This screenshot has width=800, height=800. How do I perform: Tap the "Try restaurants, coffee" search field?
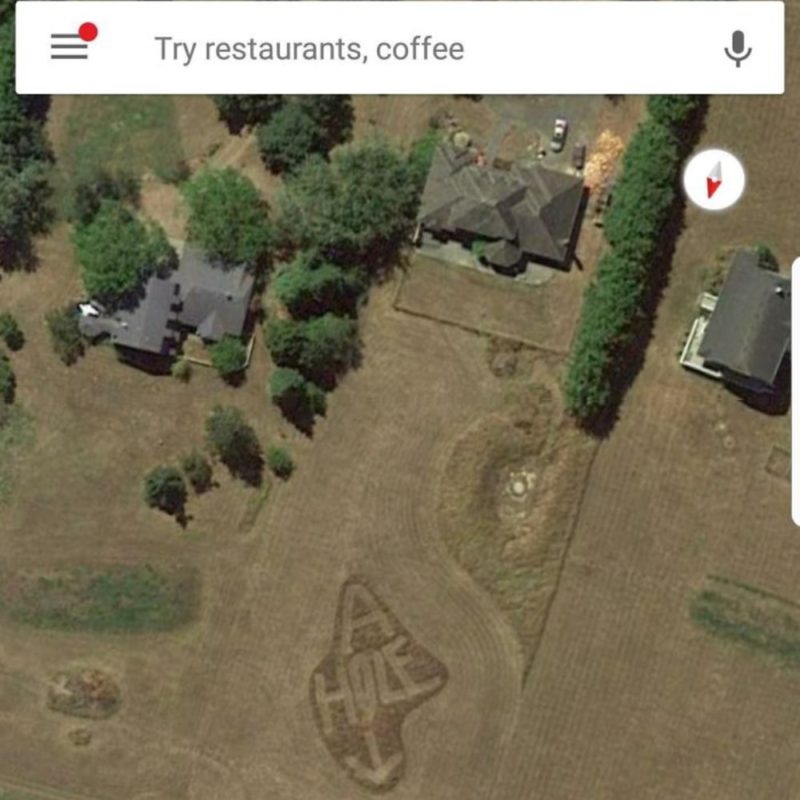pyautogui.click(x=400, y=48)
